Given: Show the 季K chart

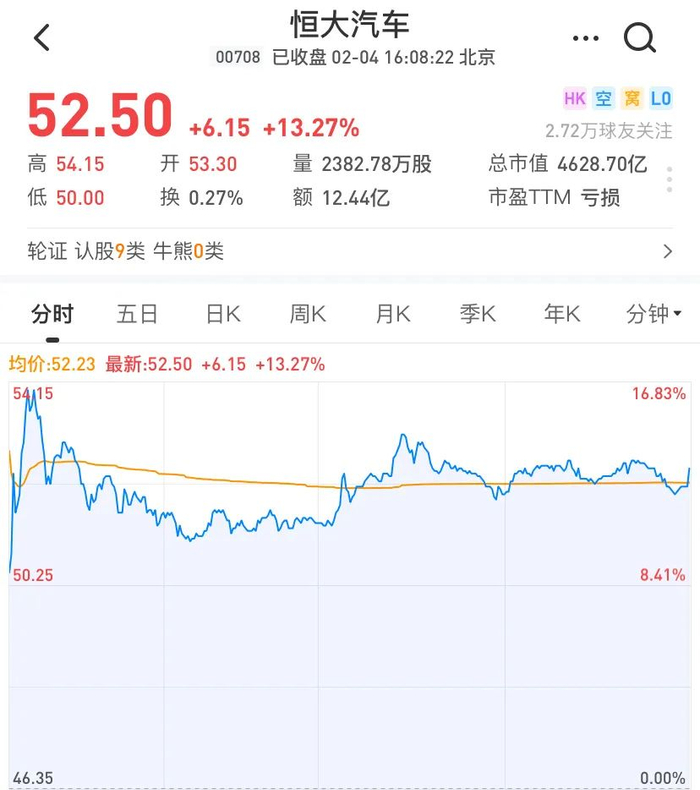Looking at the screenshot, I should click(478, 314).
